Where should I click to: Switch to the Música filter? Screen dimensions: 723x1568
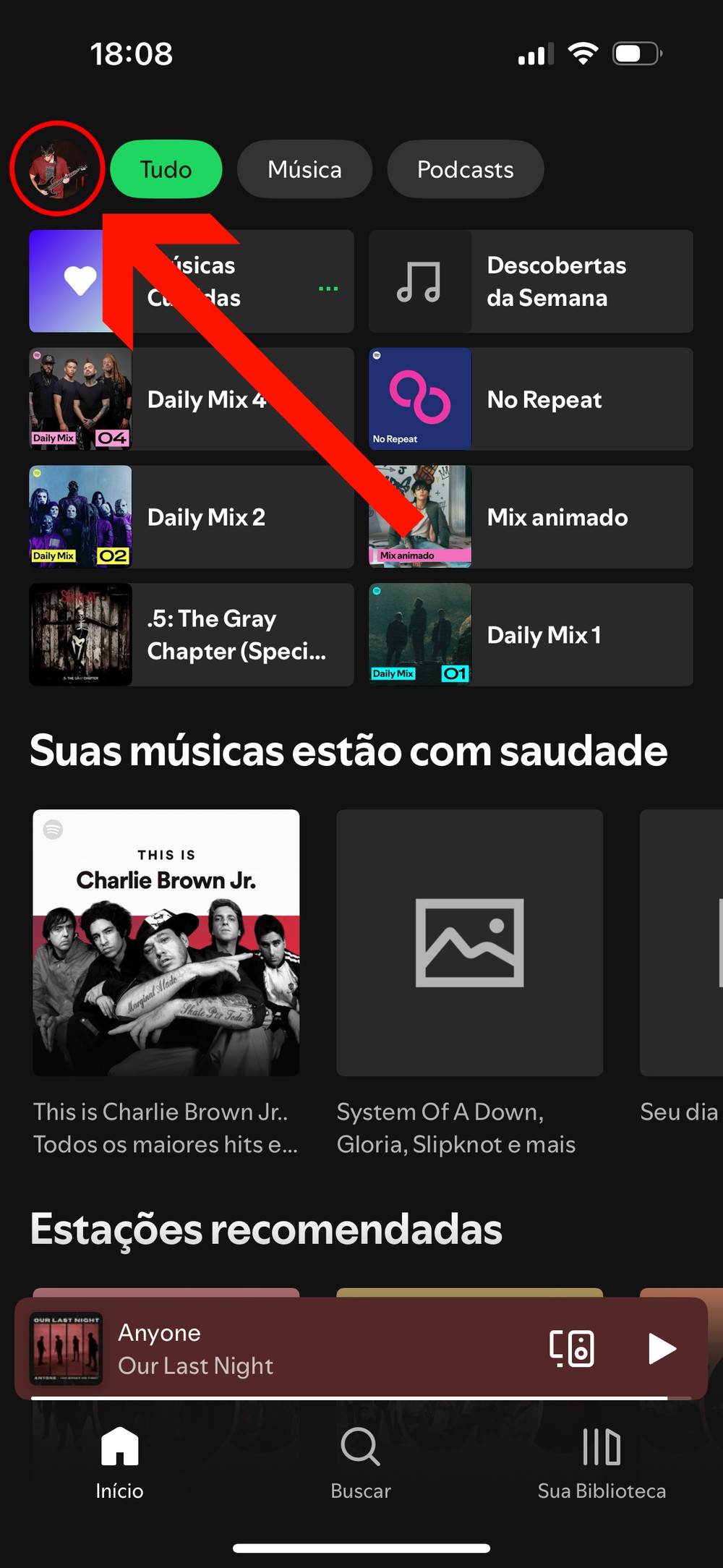304,169
